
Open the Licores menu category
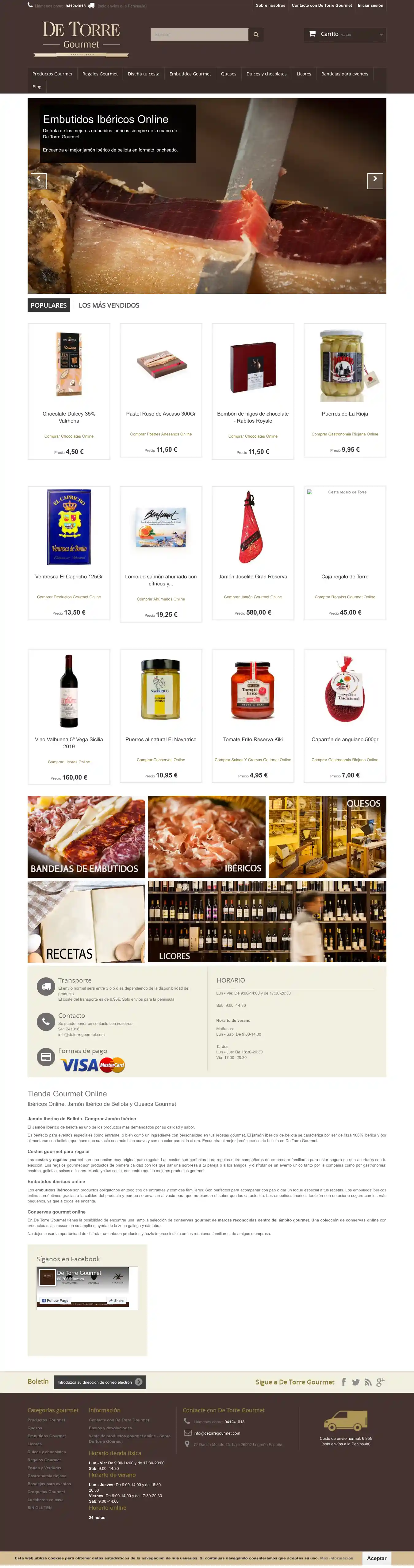[304, 74]
